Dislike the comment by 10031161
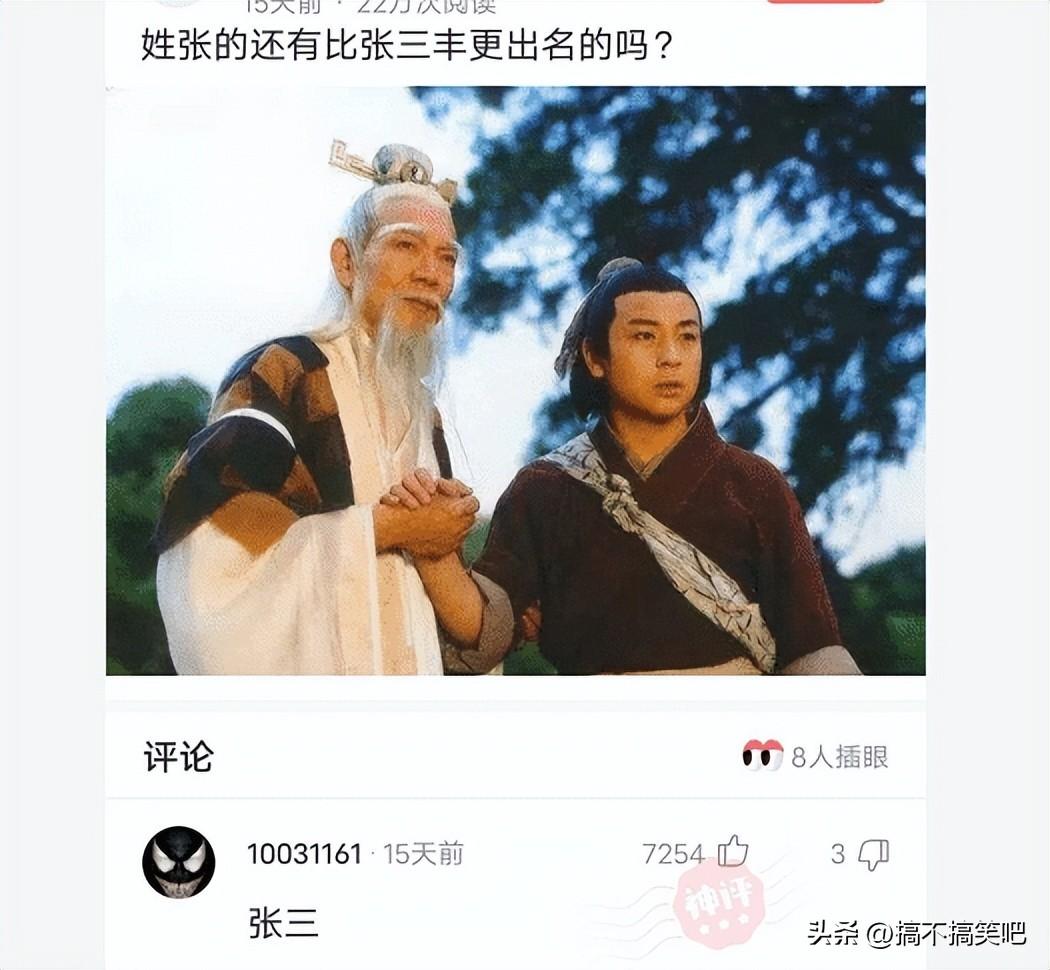Screen dimensions: 1050x970 coord(873,854)
